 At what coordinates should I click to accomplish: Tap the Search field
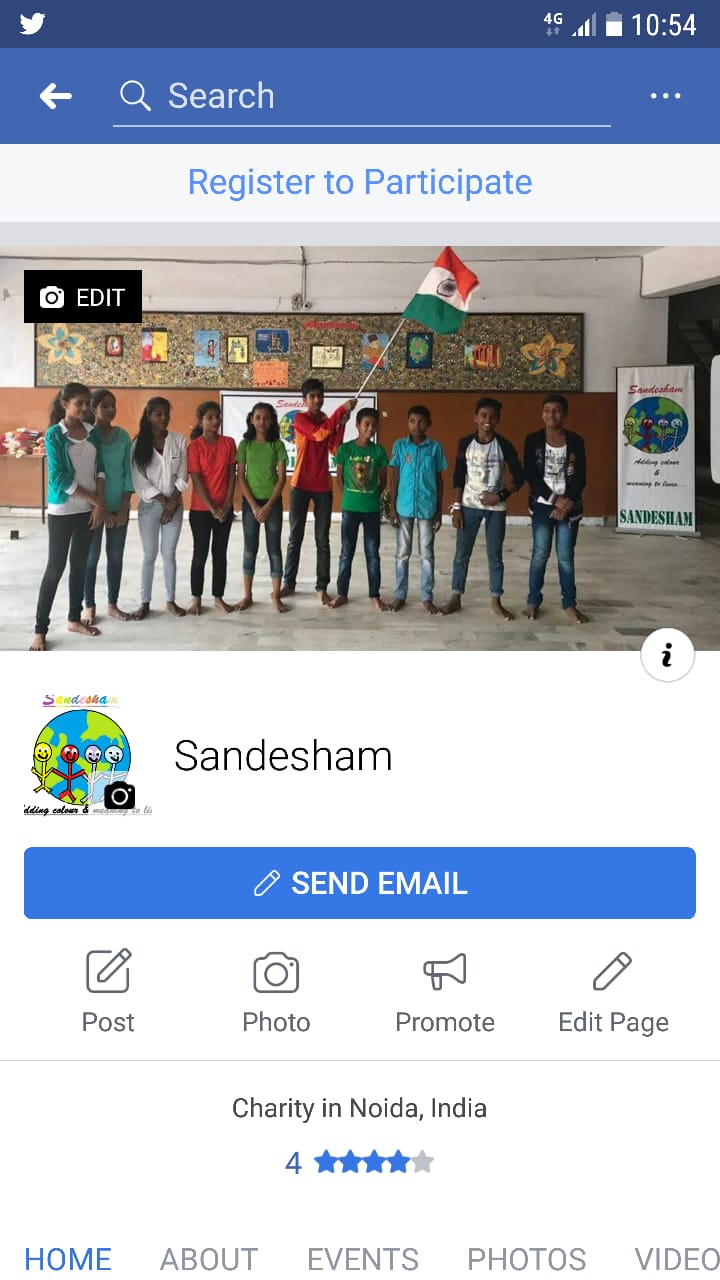pyautogui.click(x=360, y=96)
